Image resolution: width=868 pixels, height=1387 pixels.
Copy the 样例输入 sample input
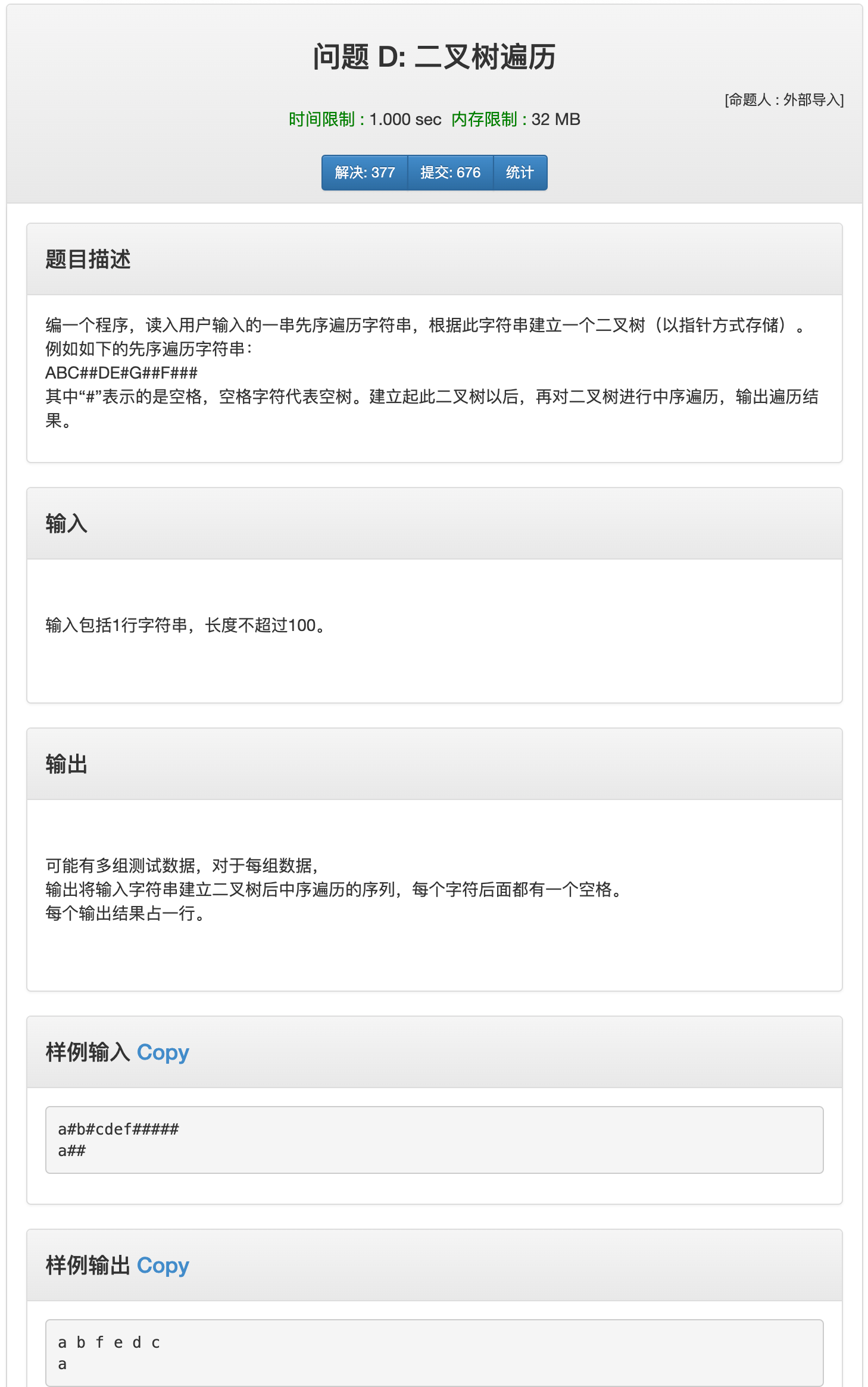163,1052
